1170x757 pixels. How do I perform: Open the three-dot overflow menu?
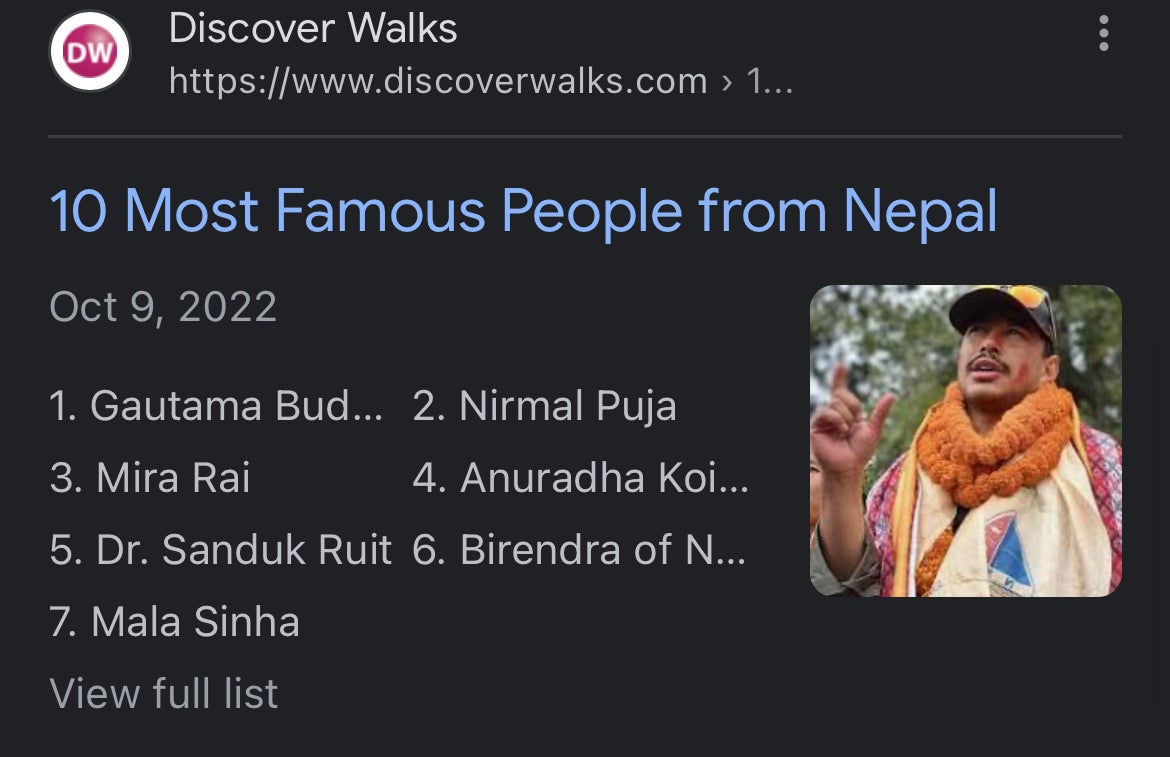coord(1103,34)
